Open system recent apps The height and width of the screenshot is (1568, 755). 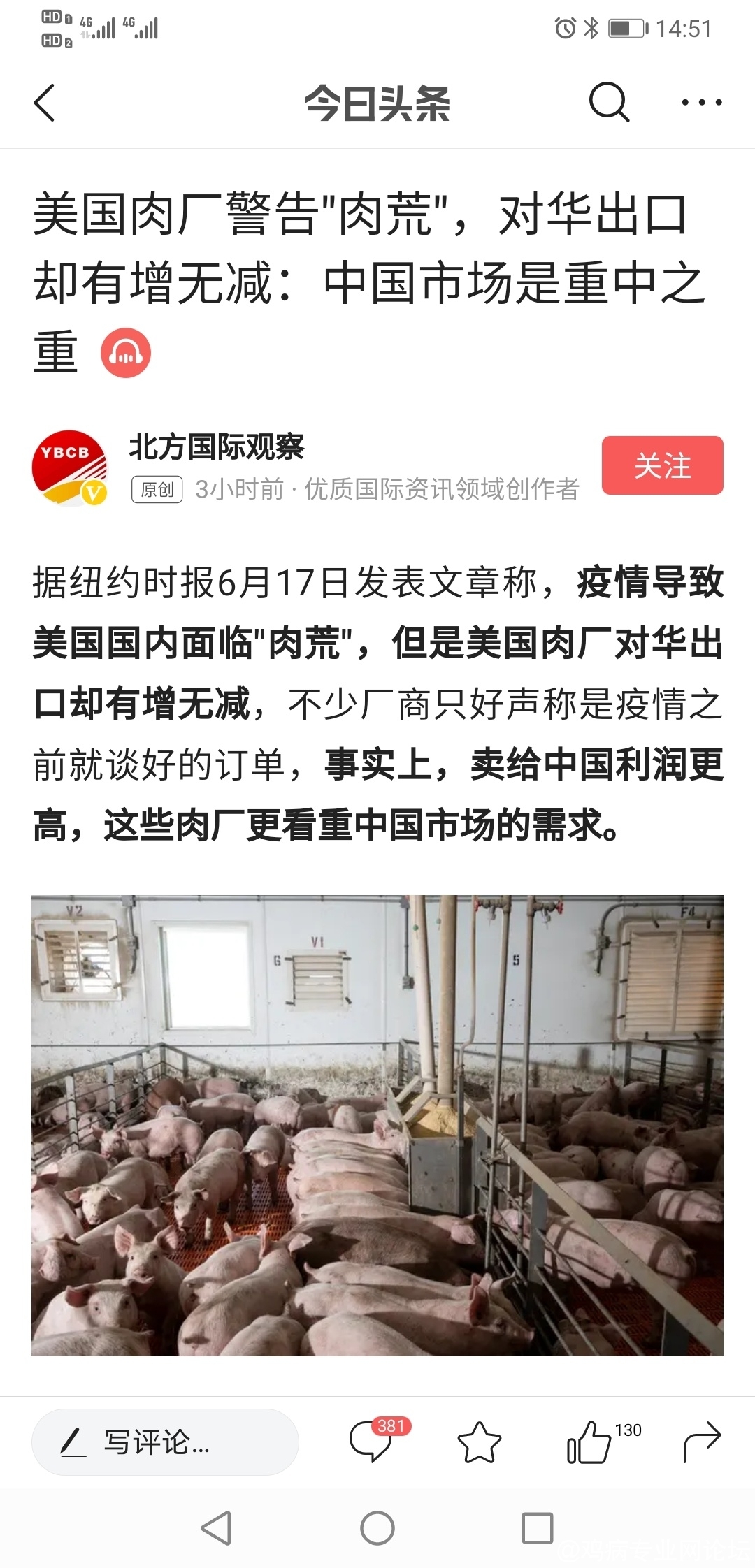click(538, 1528)
